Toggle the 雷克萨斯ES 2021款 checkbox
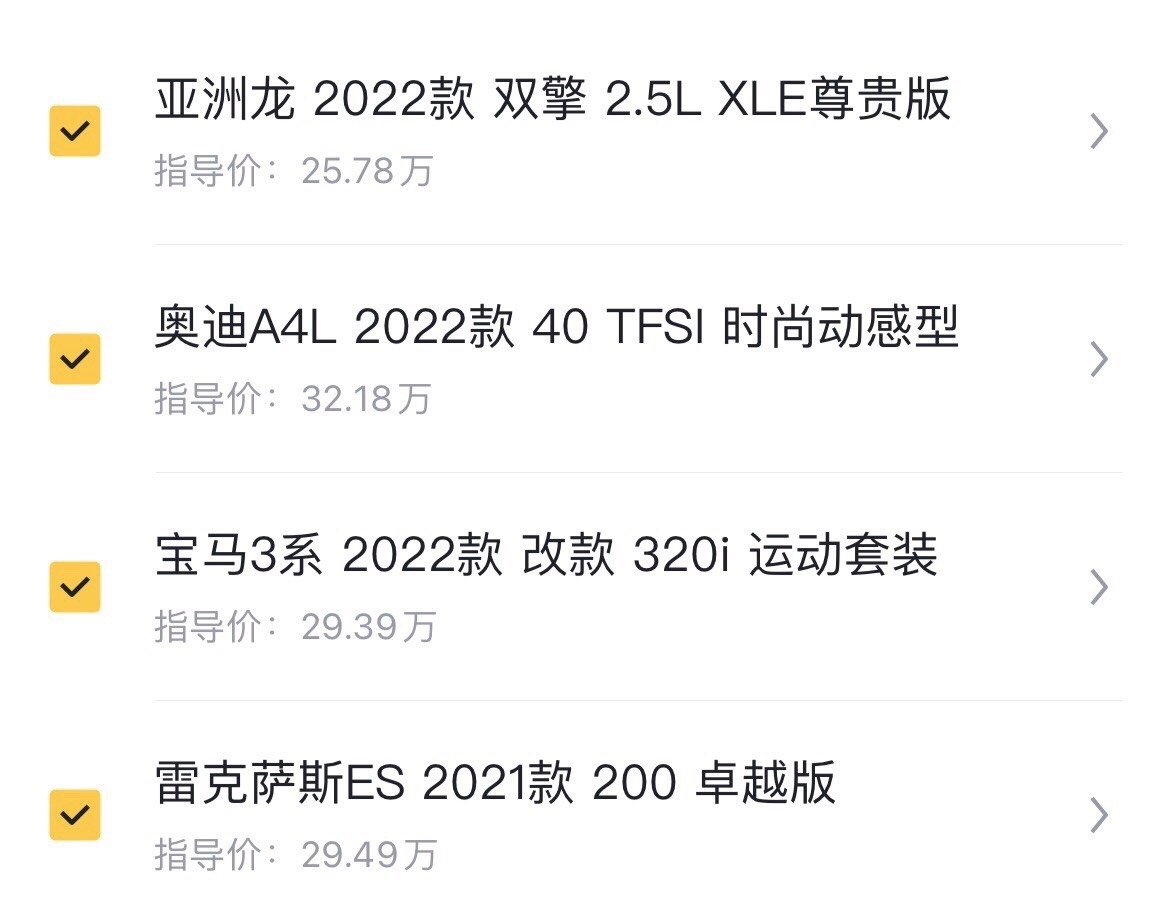1170x915 pixels. [x=75, y=815]
